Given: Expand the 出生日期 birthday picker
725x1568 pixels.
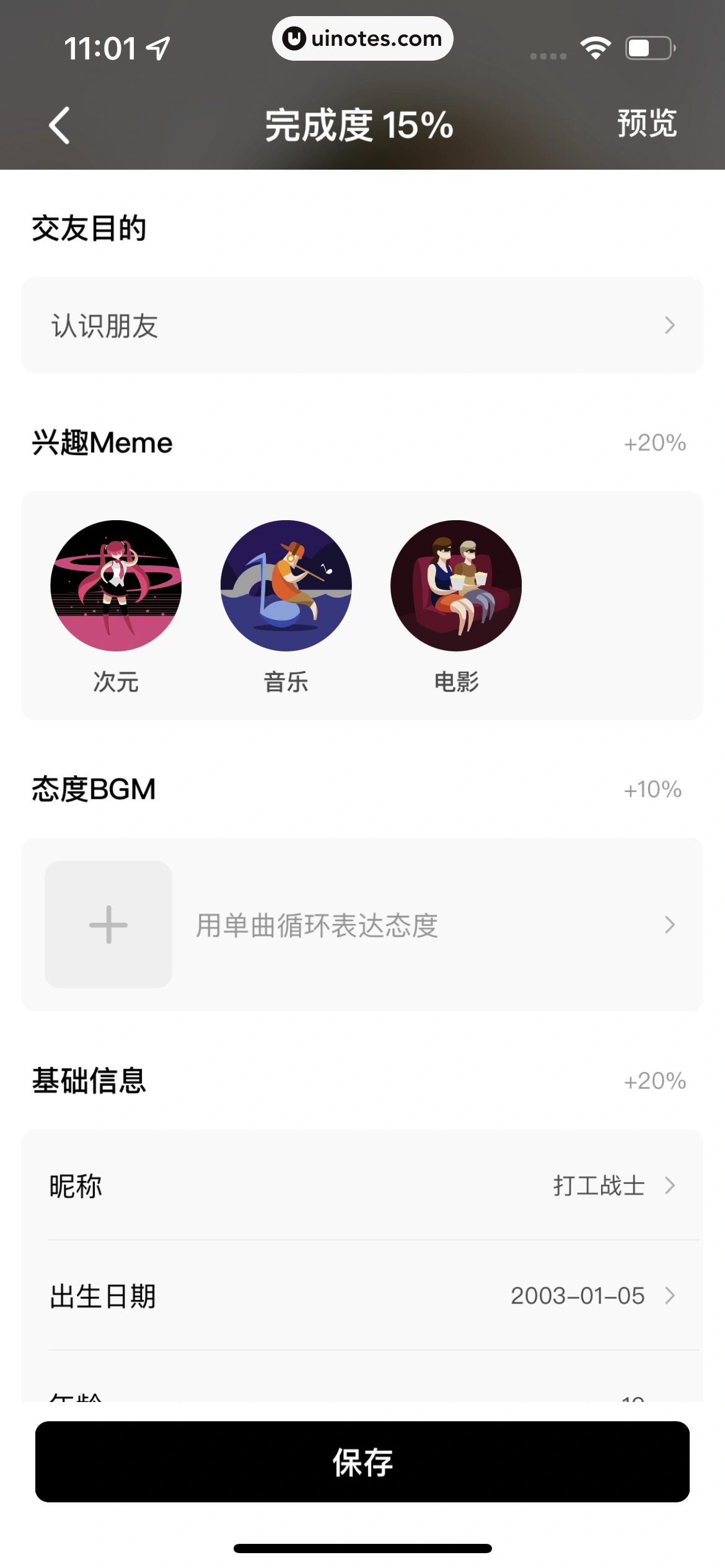Looking at the screenshot, I should tap(671, 1296).
